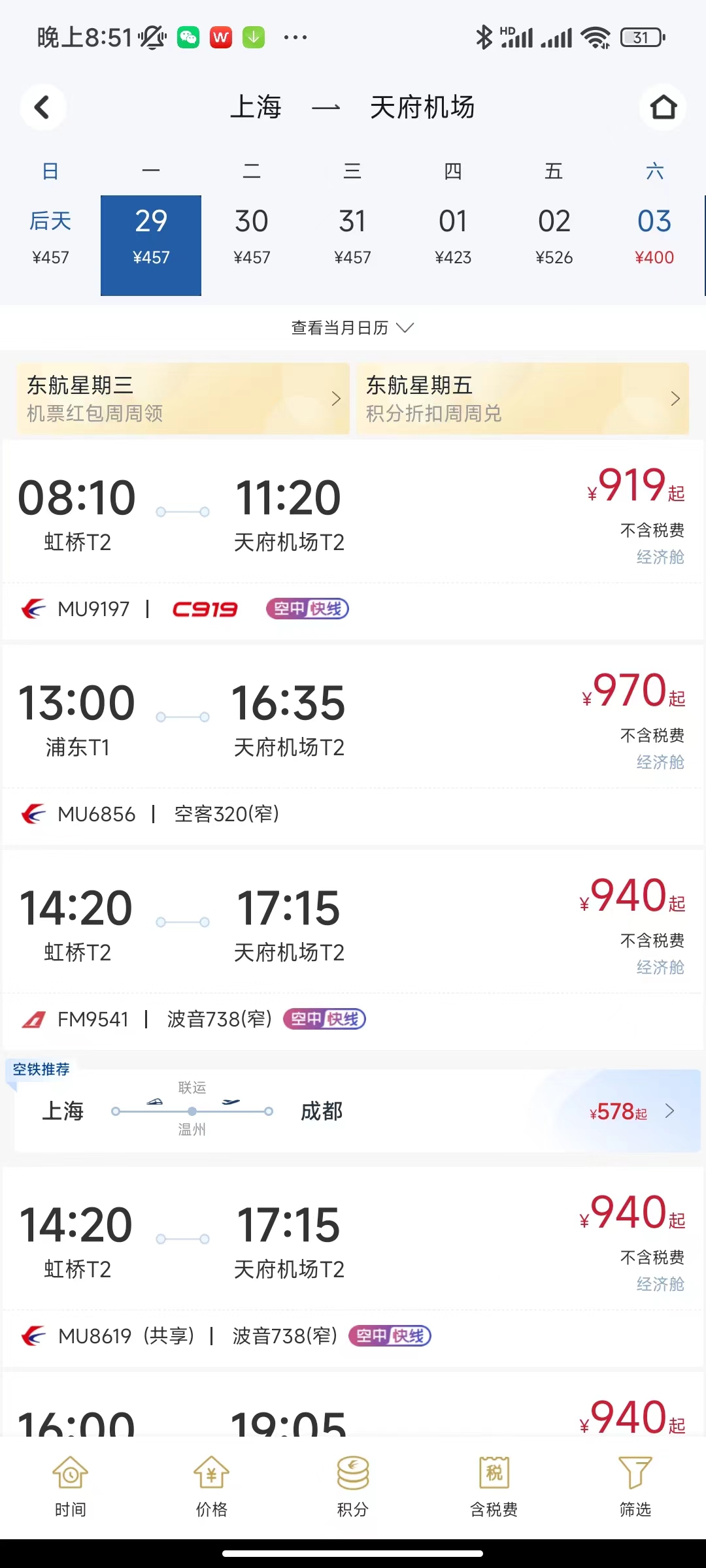Open the 筛选 filter options
Viewport: 706px width, 1568px height.
coord(635,1487)
